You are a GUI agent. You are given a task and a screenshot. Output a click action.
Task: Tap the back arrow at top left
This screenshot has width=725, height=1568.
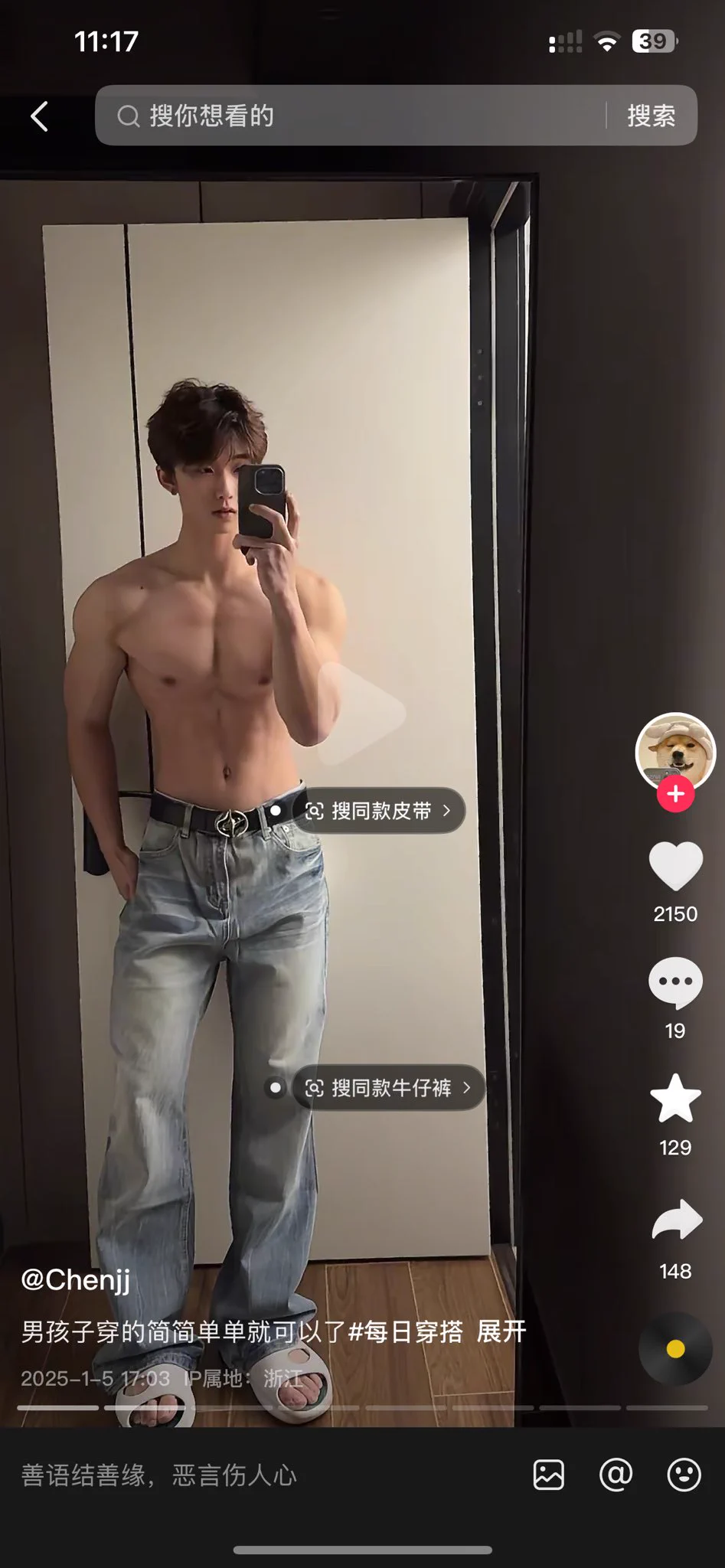(40, 116)
